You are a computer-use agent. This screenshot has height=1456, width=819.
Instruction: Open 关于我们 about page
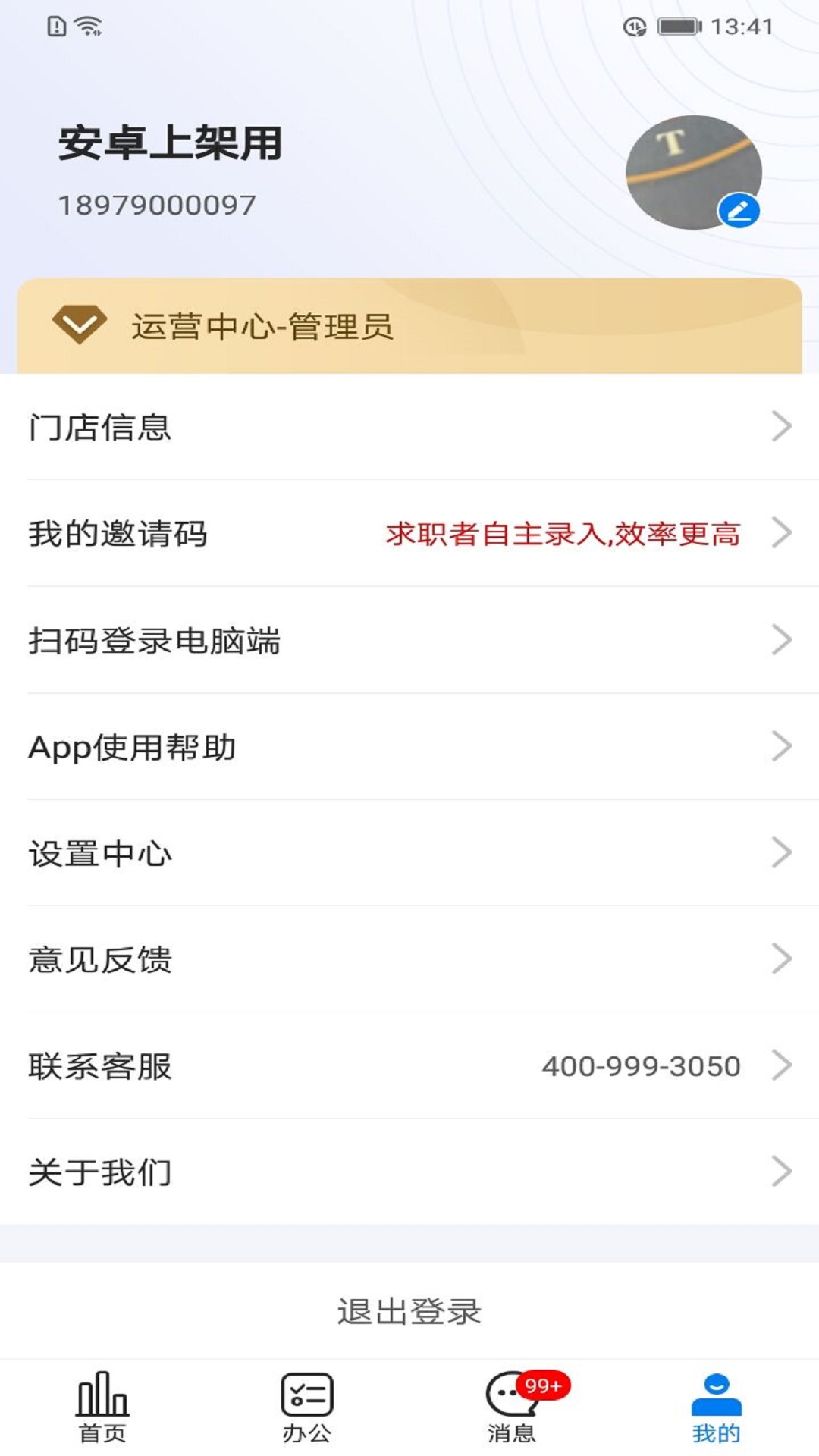101,1172
